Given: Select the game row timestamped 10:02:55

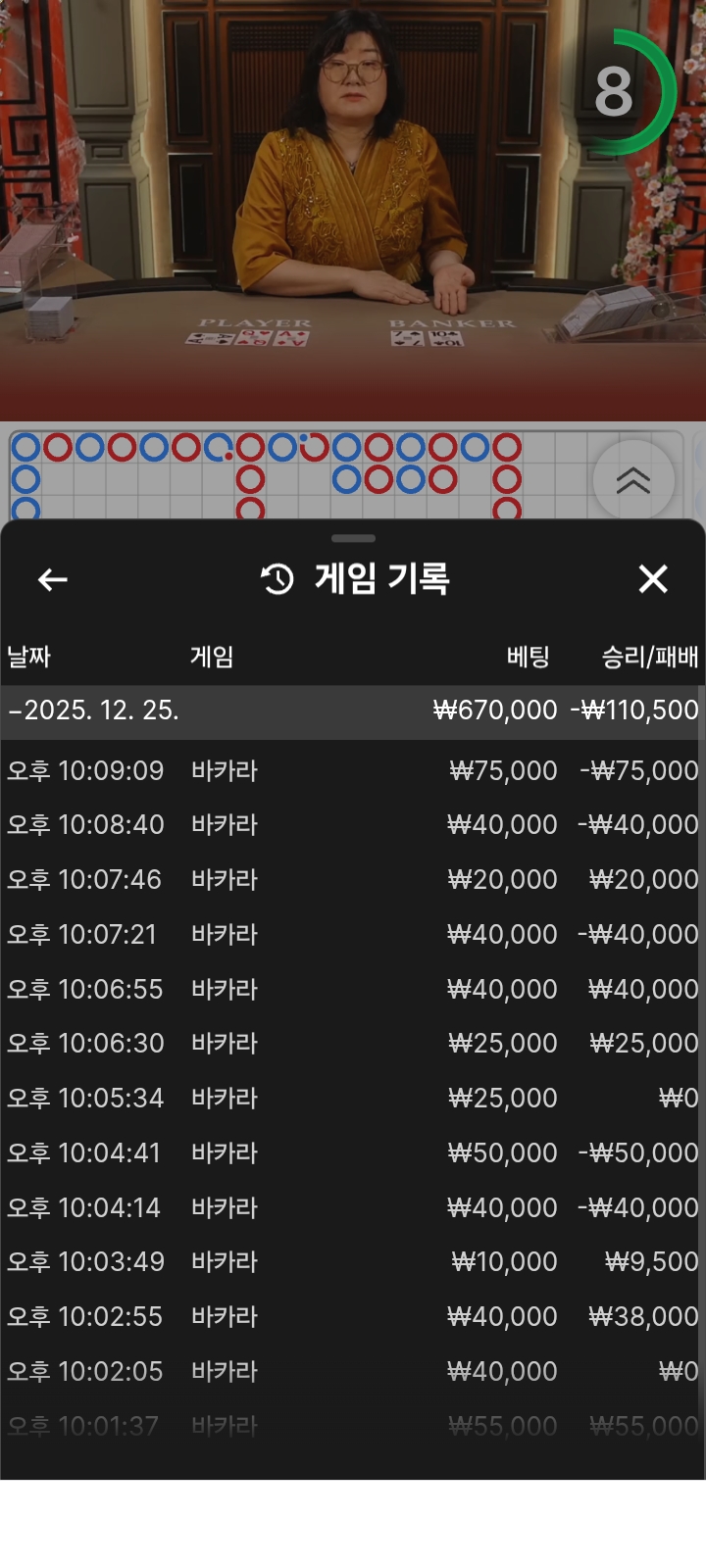Looking at the screenshot, I should [353, 1316].
